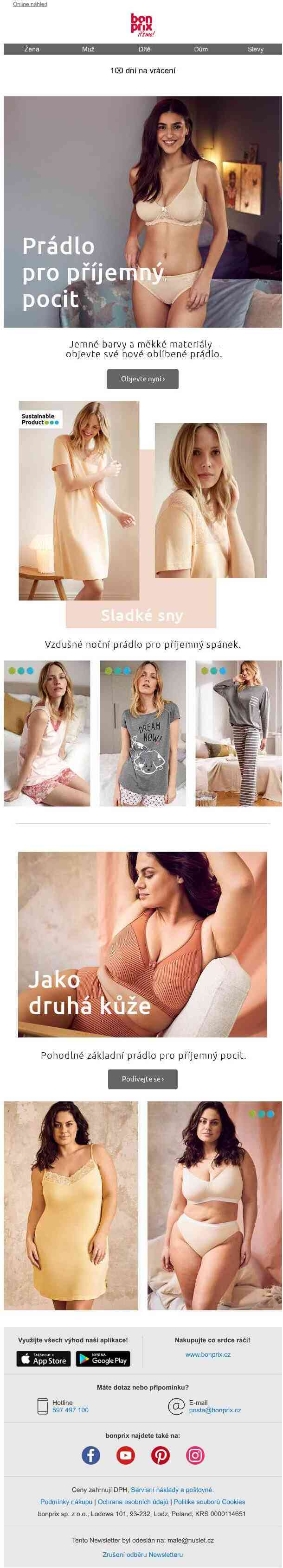The image size is (283, 1568).
Task: Open the Dítě category
Action: pos(144,49)
